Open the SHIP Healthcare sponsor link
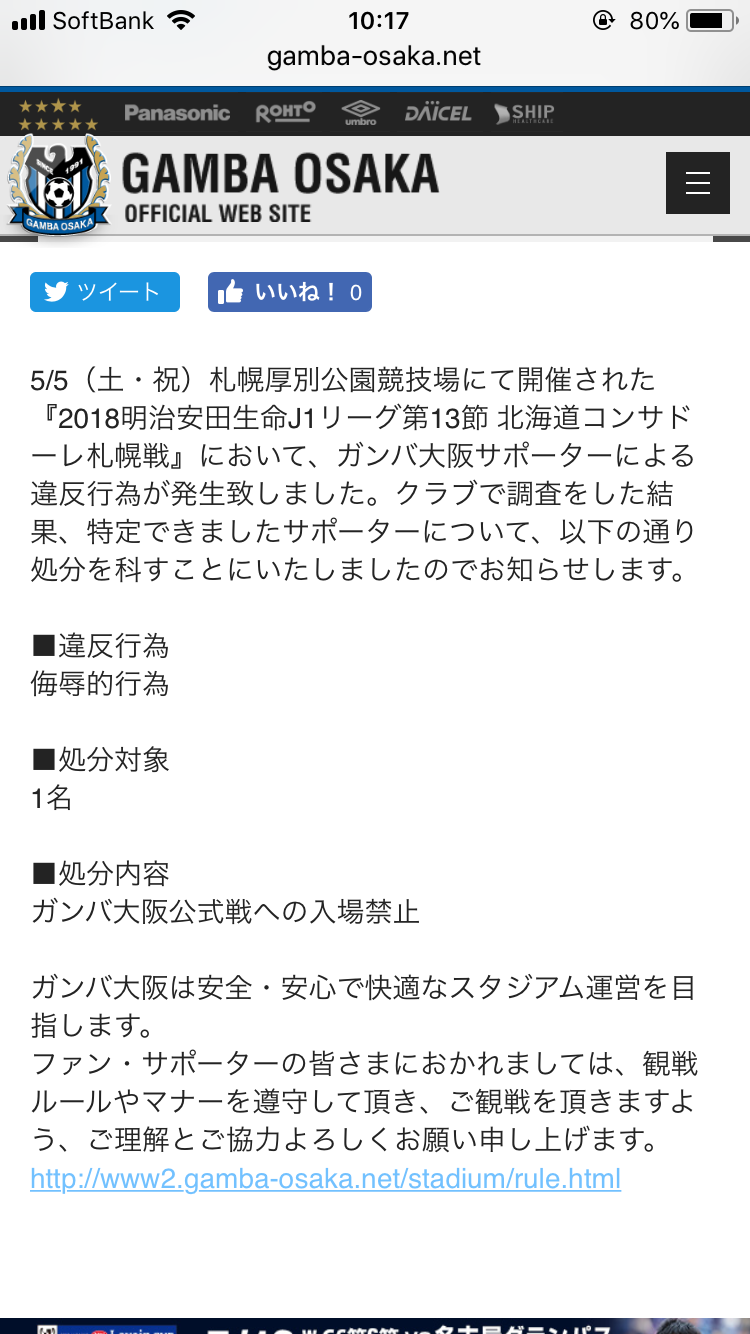Image resolution: width=750 pixels, height=1334 pixels. pos(524,113)
